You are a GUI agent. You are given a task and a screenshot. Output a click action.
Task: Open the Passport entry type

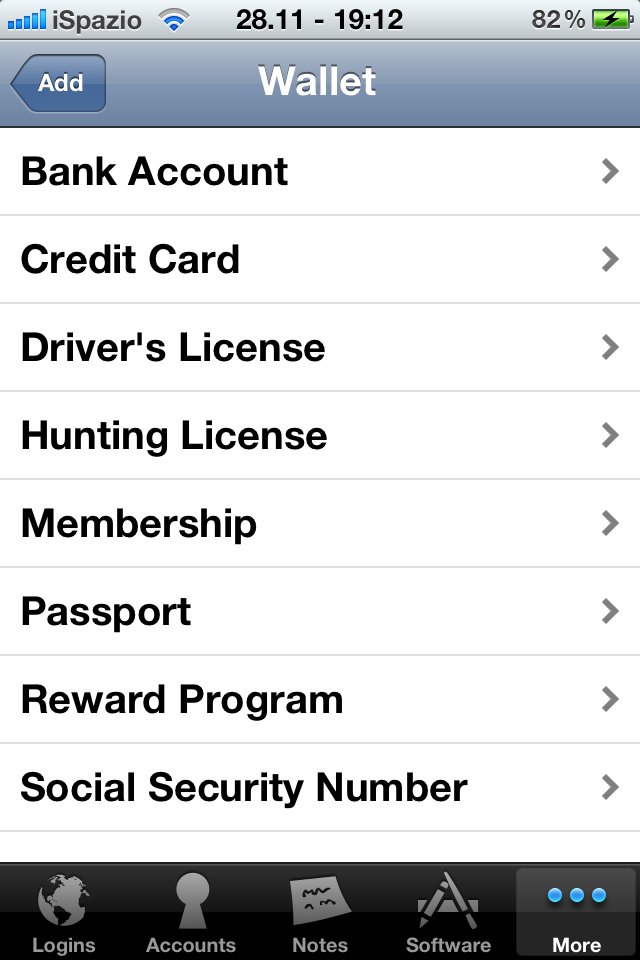[x=320, y=612]
